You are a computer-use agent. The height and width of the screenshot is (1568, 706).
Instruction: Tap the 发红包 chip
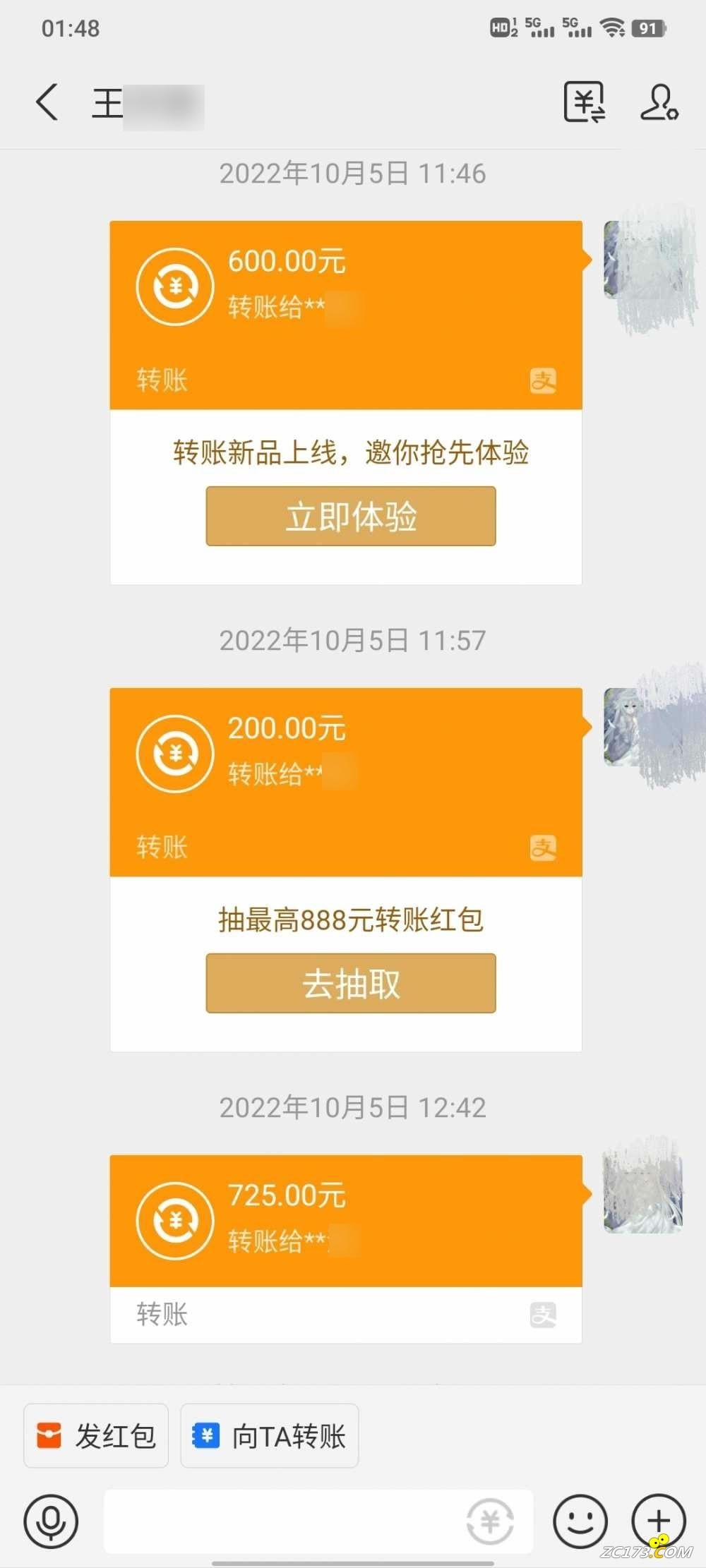tap(96, 1436)
